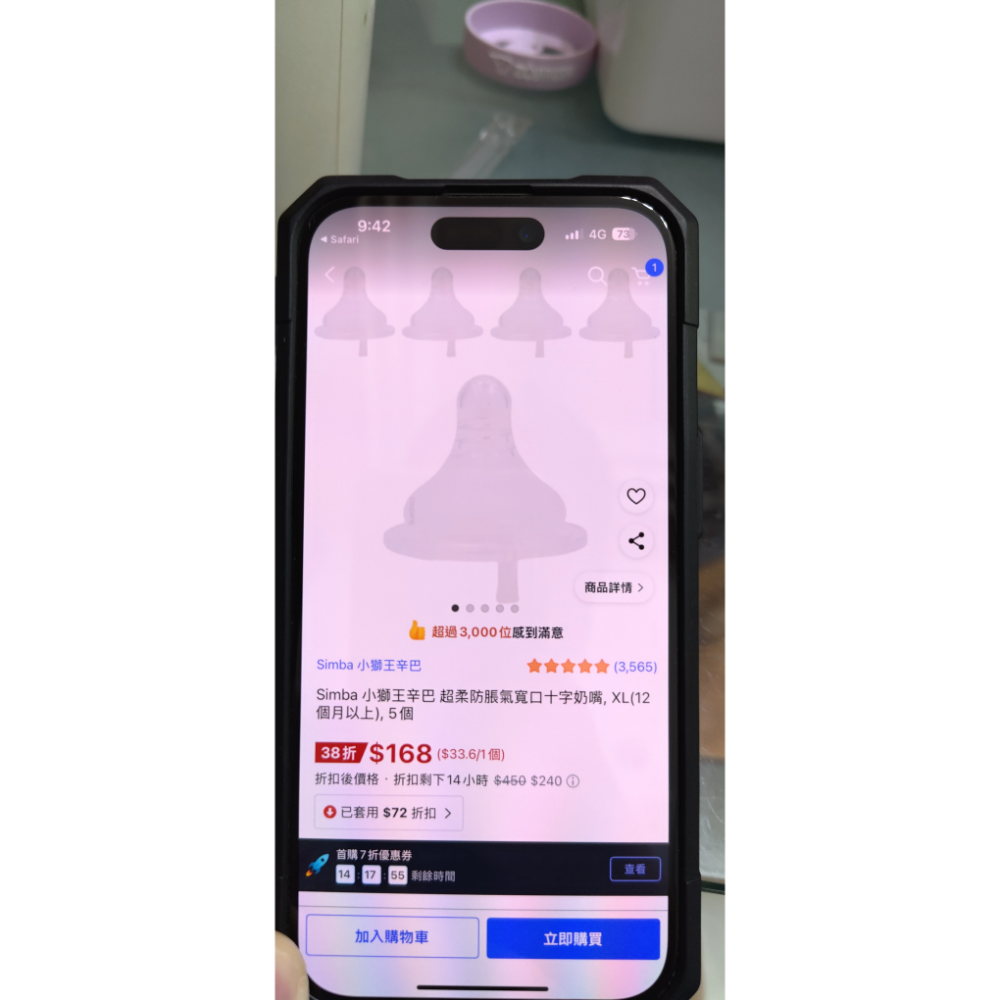Viewport: 1000px width, 1000px height.
Task: Tap 加入購物車 to add to cart
Action: click(392, 937)
